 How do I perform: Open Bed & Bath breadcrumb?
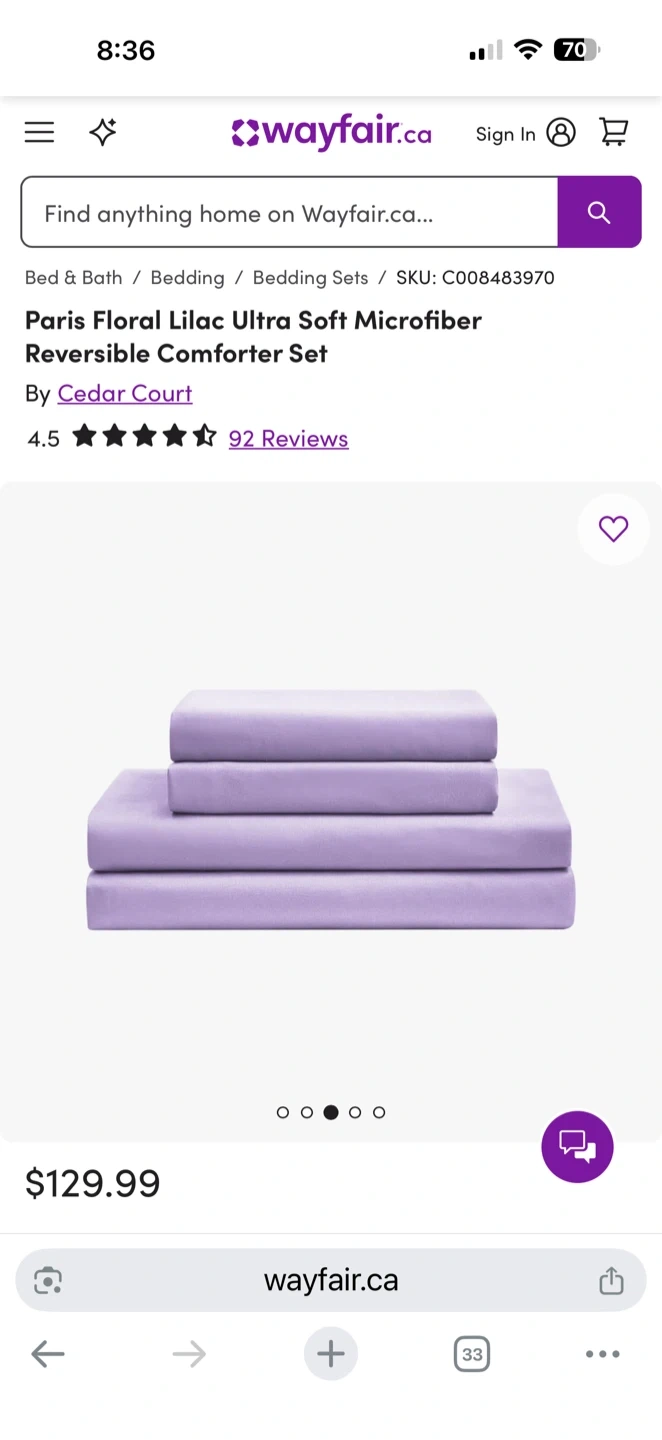click(x=73, y=278)
